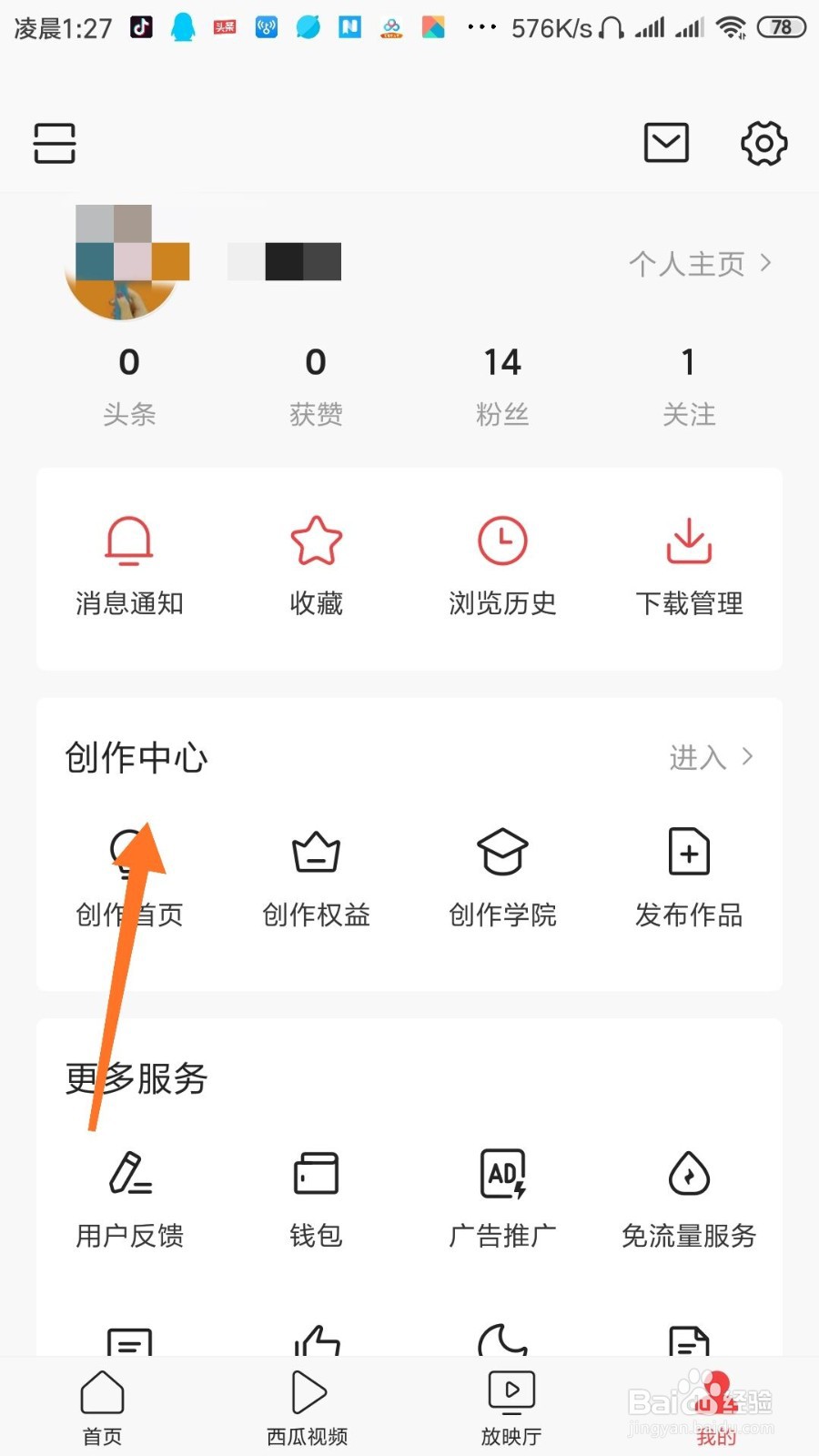
Task: Send 用户反馈 user feedback
Action: click(129, 1197)
